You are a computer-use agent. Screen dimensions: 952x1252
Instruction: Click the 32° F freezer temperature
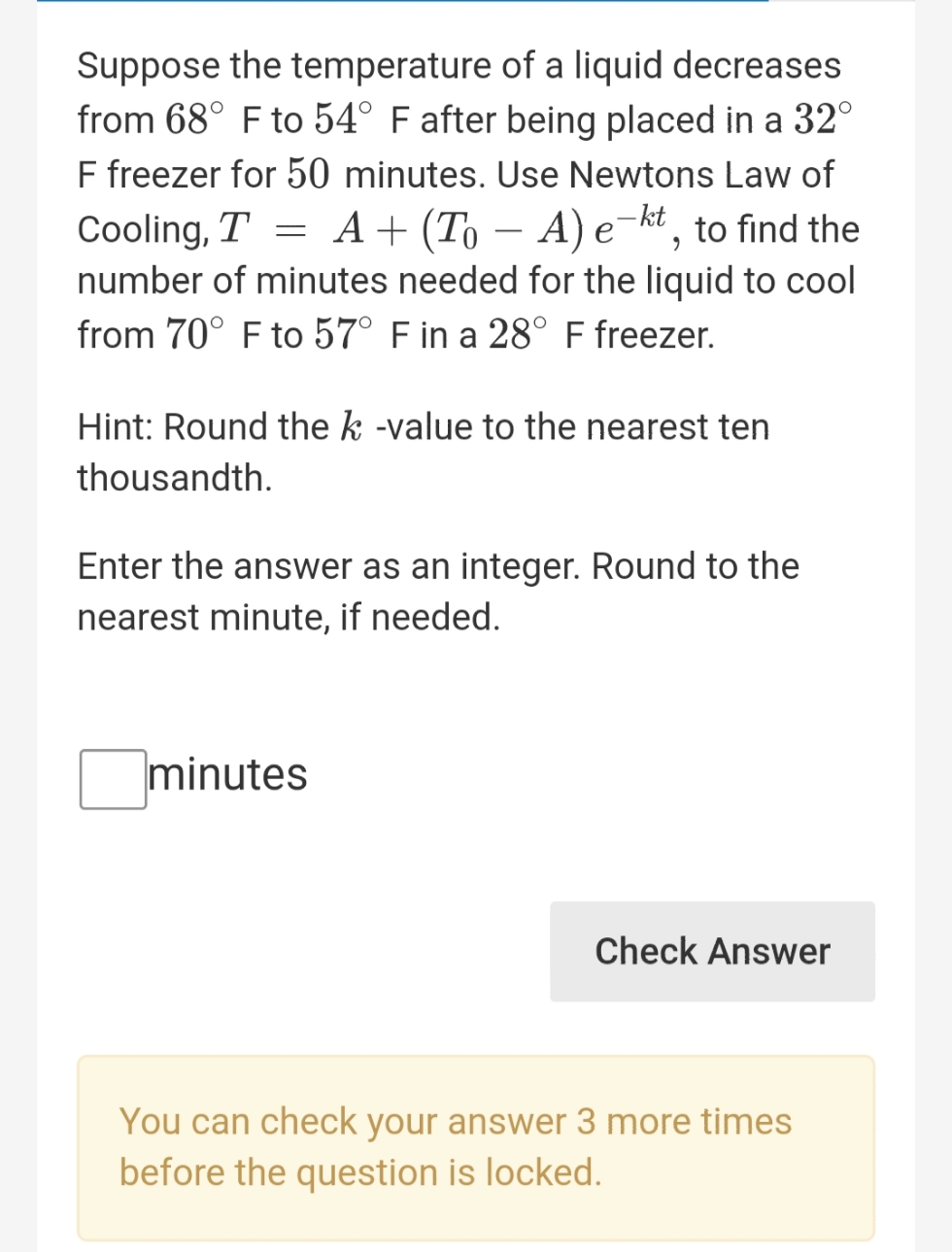click(826, 117)
